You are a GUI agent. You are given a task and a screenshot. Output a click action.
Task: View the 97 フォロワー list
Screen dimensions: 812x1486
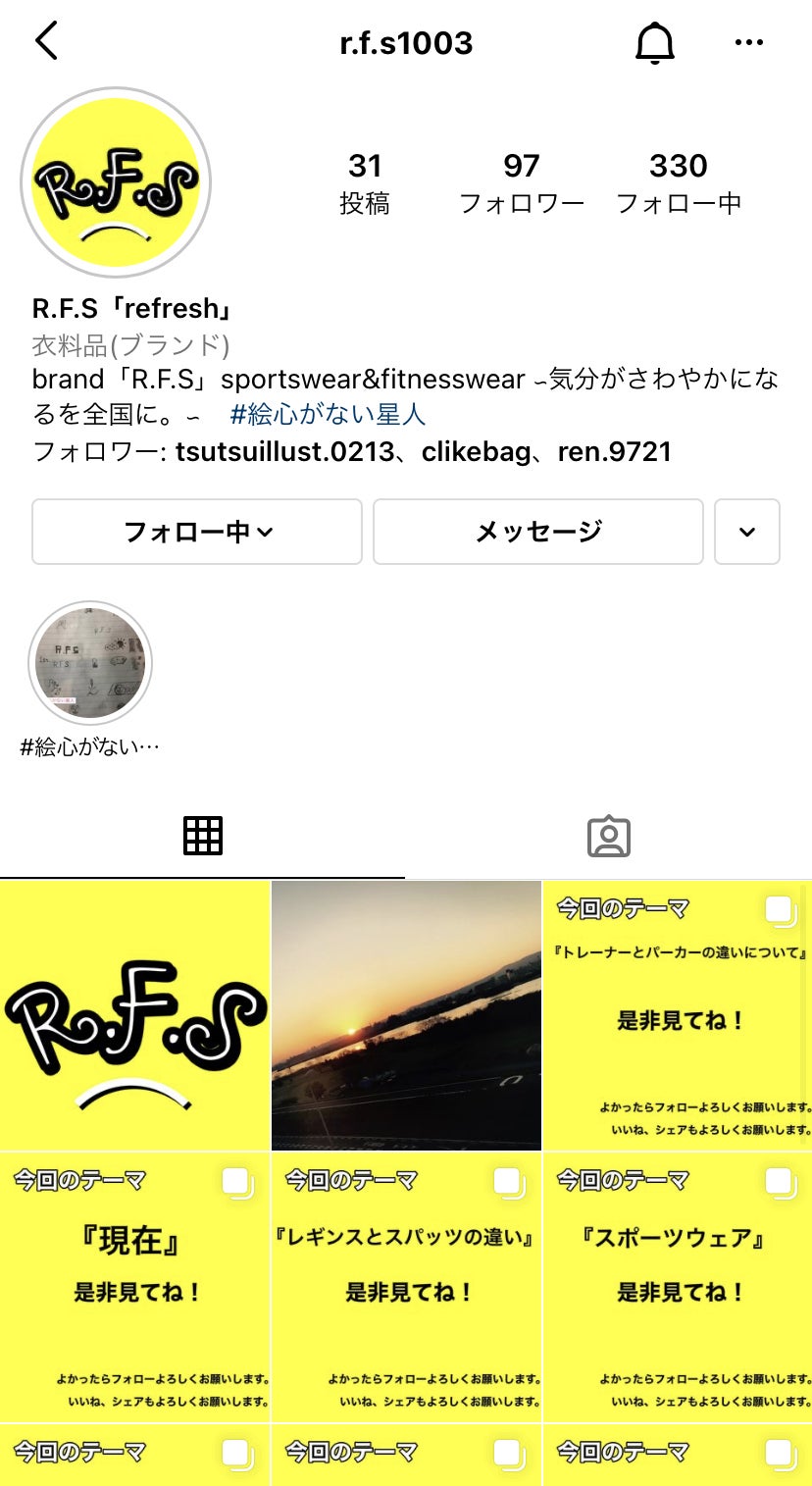[x=521, y=182]
